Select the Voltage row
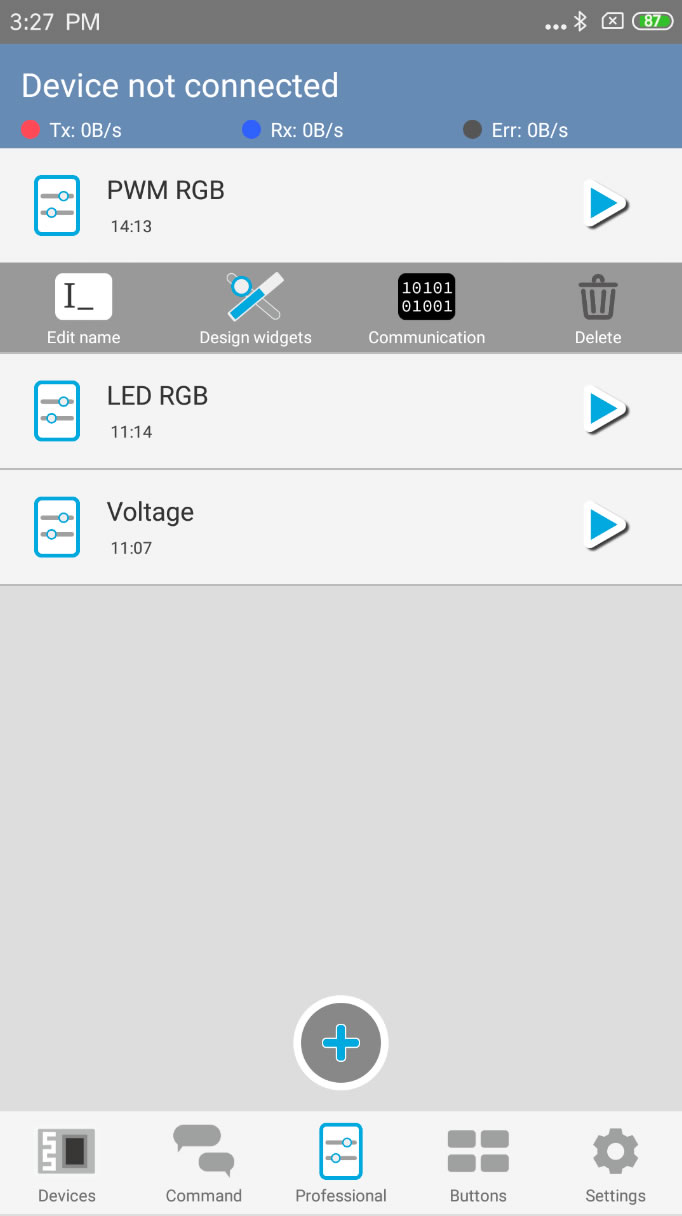 point(341,527)
